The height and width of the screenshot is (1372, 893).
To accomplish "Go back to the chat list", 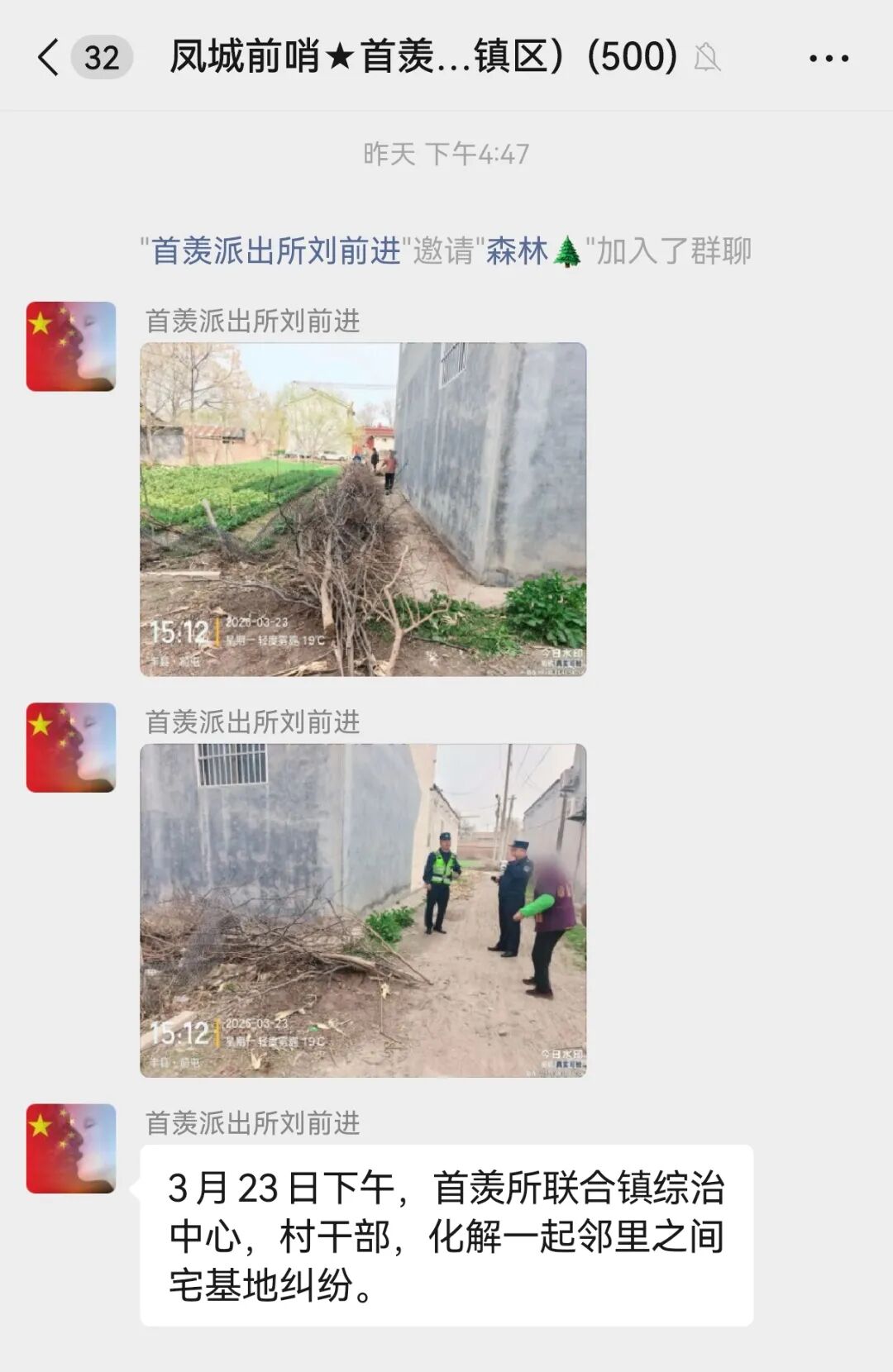I will [50, 58].
